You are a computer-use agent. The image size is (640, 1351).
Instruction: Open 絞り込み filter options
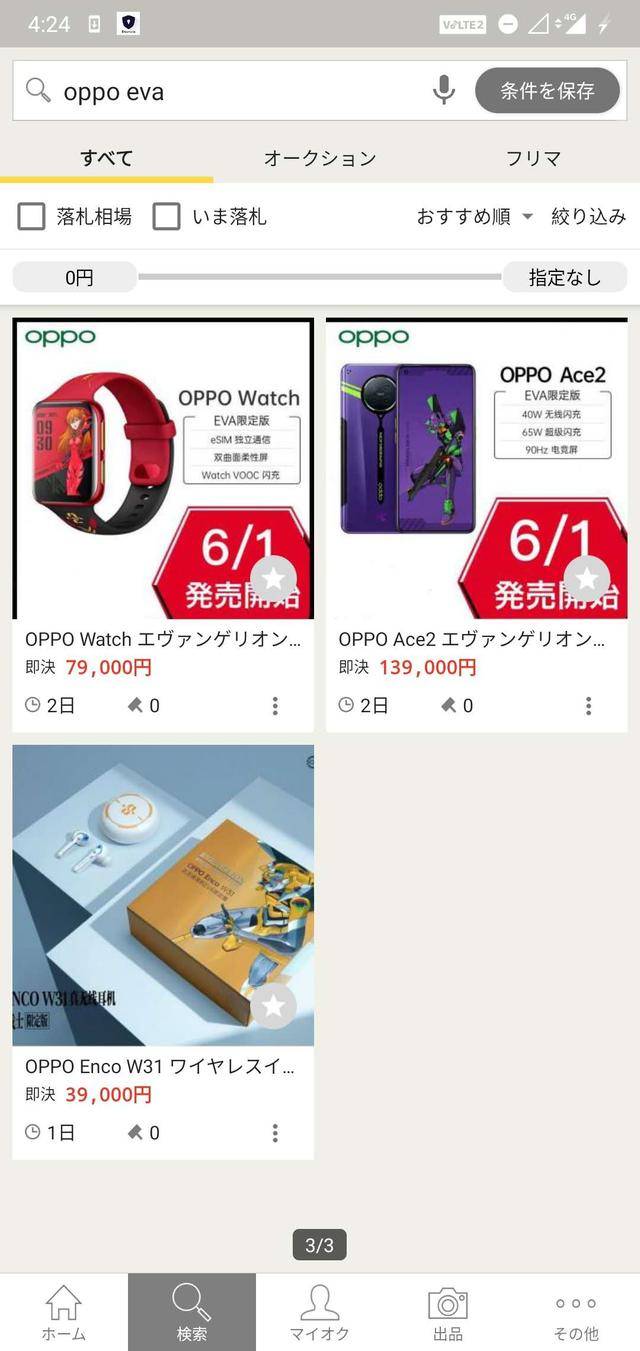point(588,216)
